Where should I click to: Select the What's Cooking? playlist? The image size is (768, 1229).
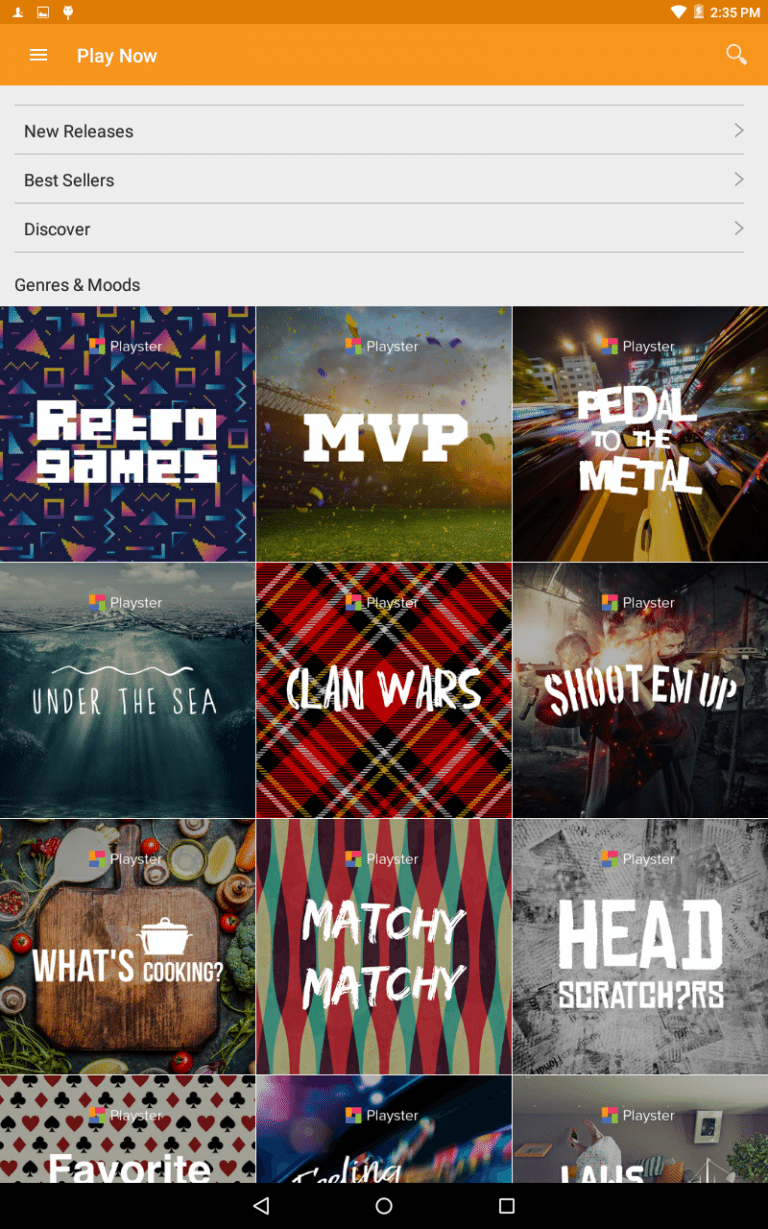point(127,945)
